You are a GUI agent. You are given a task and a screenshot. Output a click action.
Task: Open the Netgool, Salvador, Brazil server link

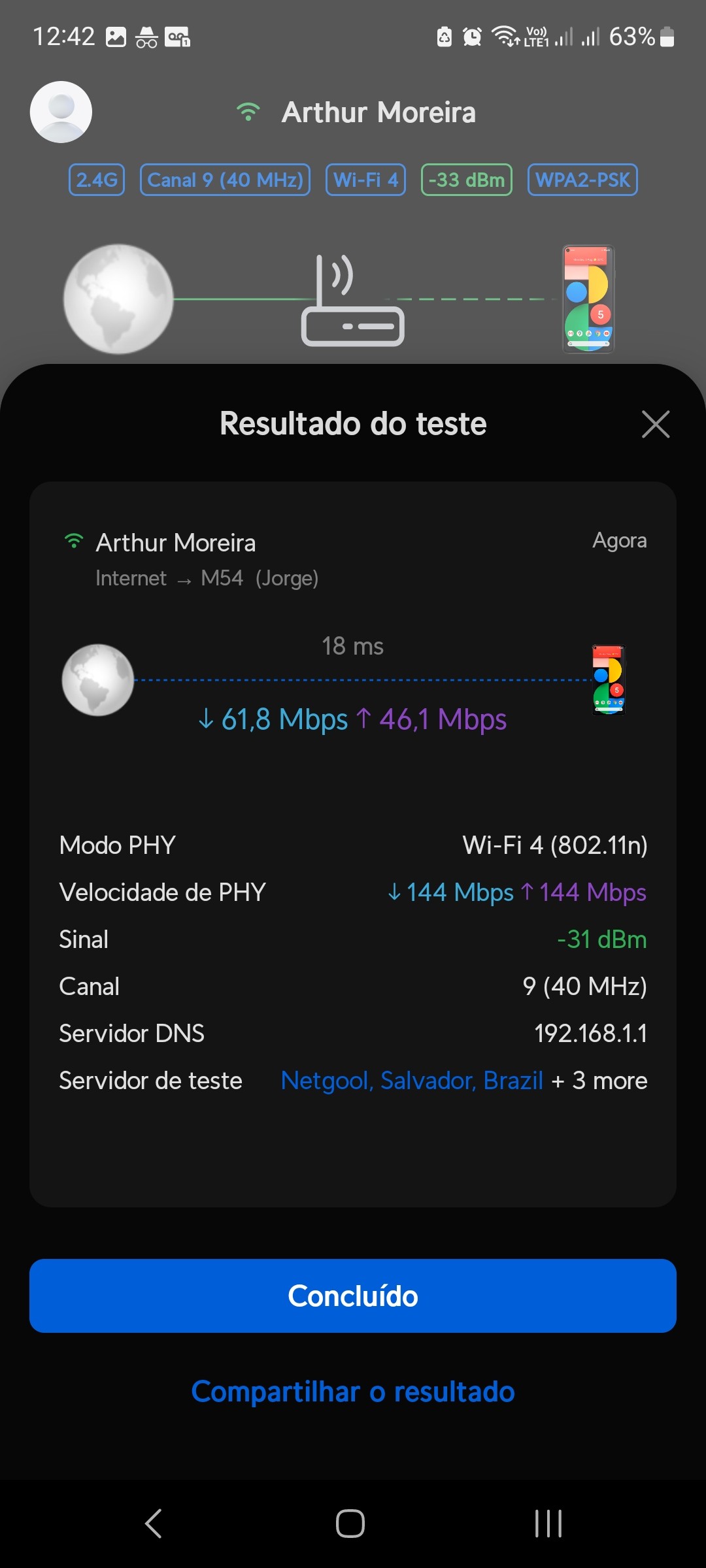pyautogui.click(x=412, y=1081)
